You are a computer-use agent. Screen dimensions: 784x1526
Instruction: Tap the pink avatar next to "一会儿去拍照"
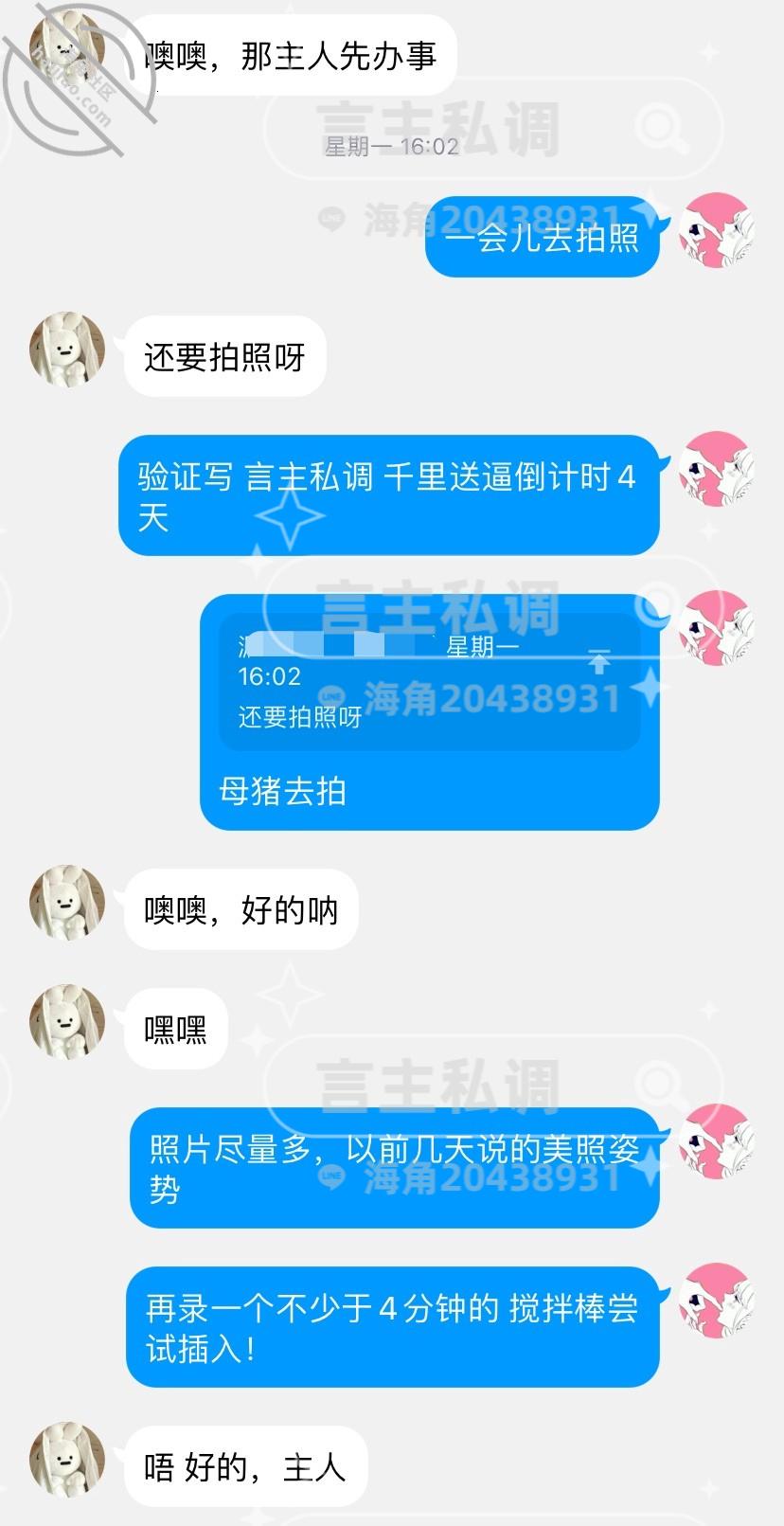715,230
